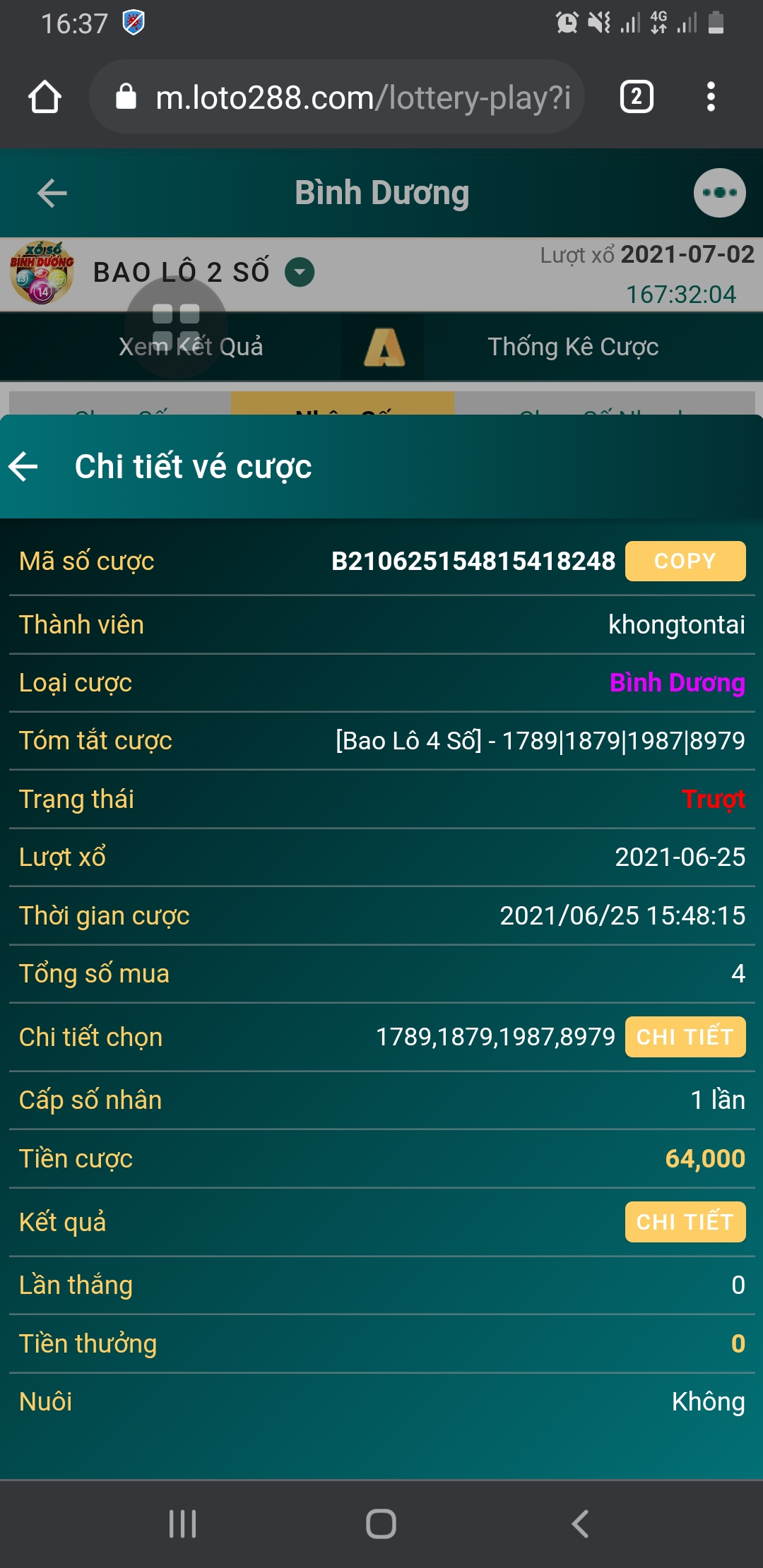Image resolution: width=763 pixels, height=1568 pixels.
Task: Go back from Chi tiết vé cược
Action: coord(24,467)
